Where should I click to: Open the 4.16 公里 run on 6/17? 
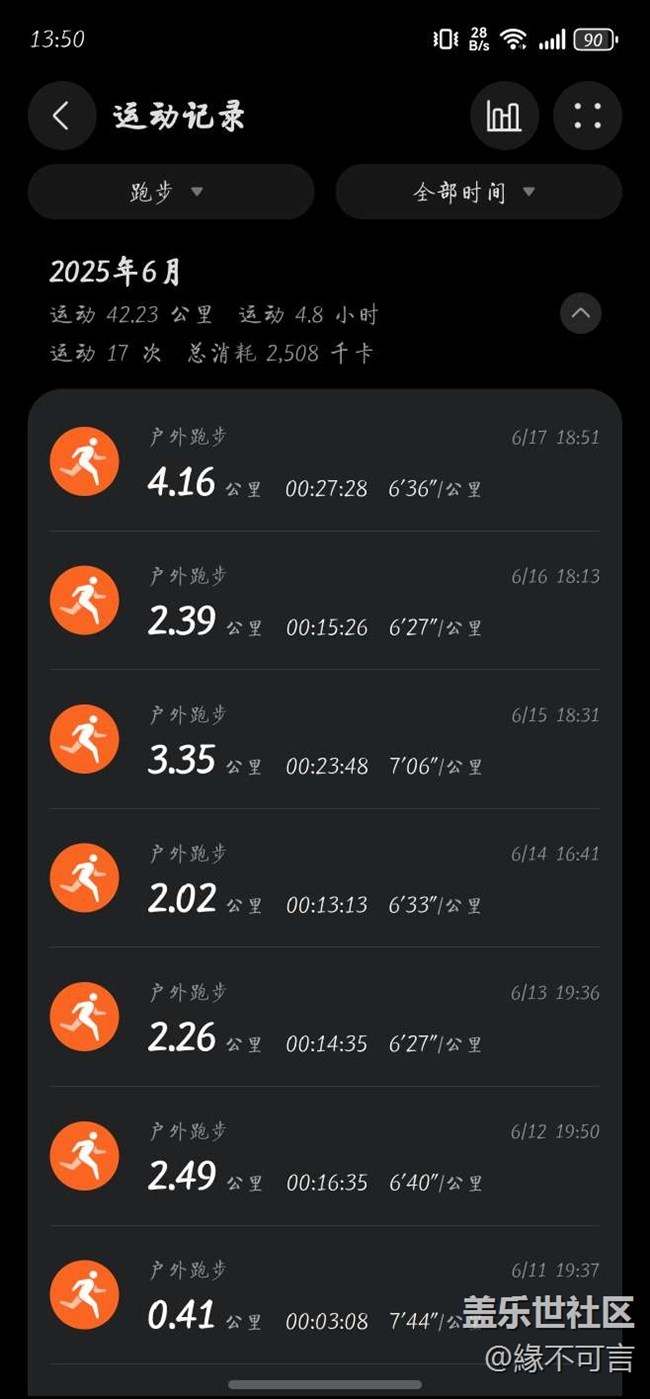point(324,463)
